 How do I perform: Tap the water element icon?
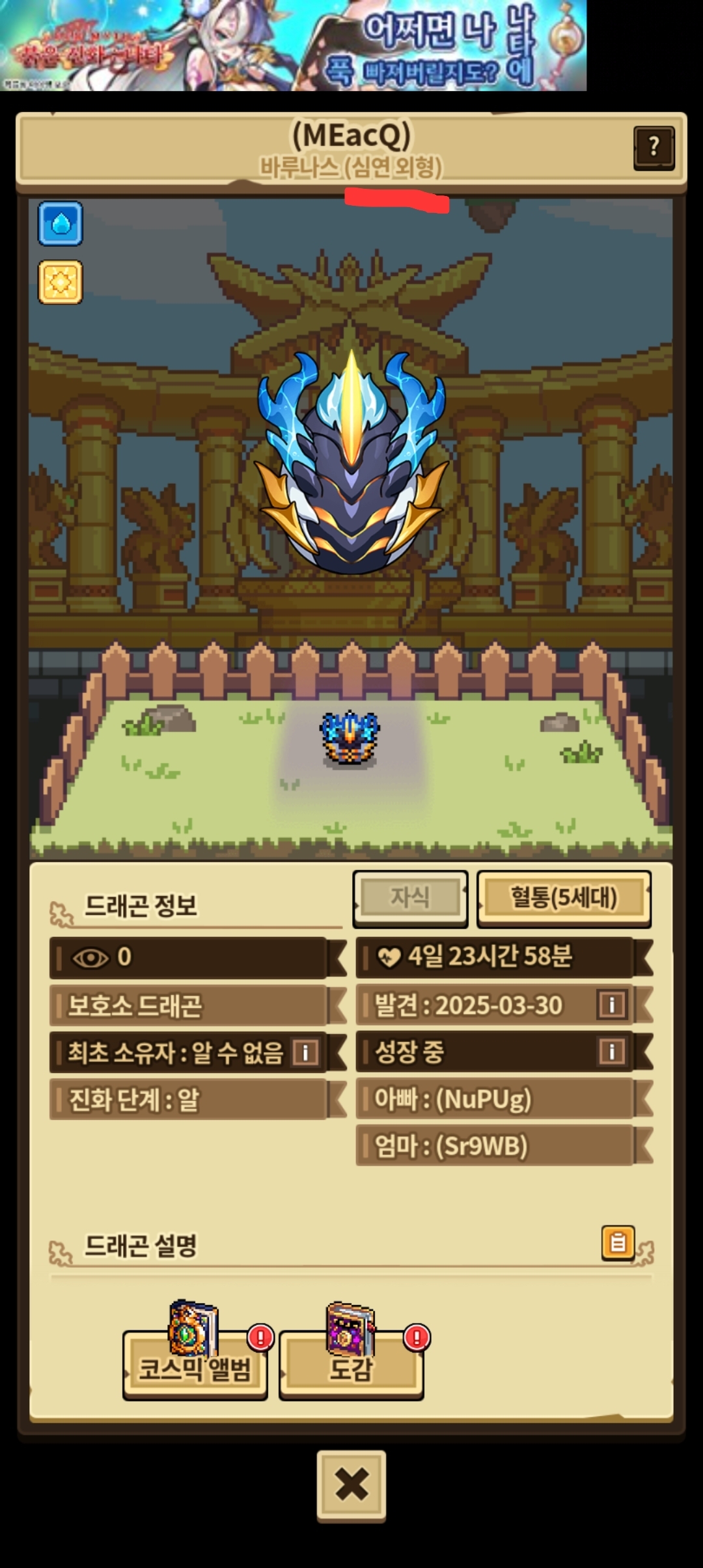(x=61, y=223)
